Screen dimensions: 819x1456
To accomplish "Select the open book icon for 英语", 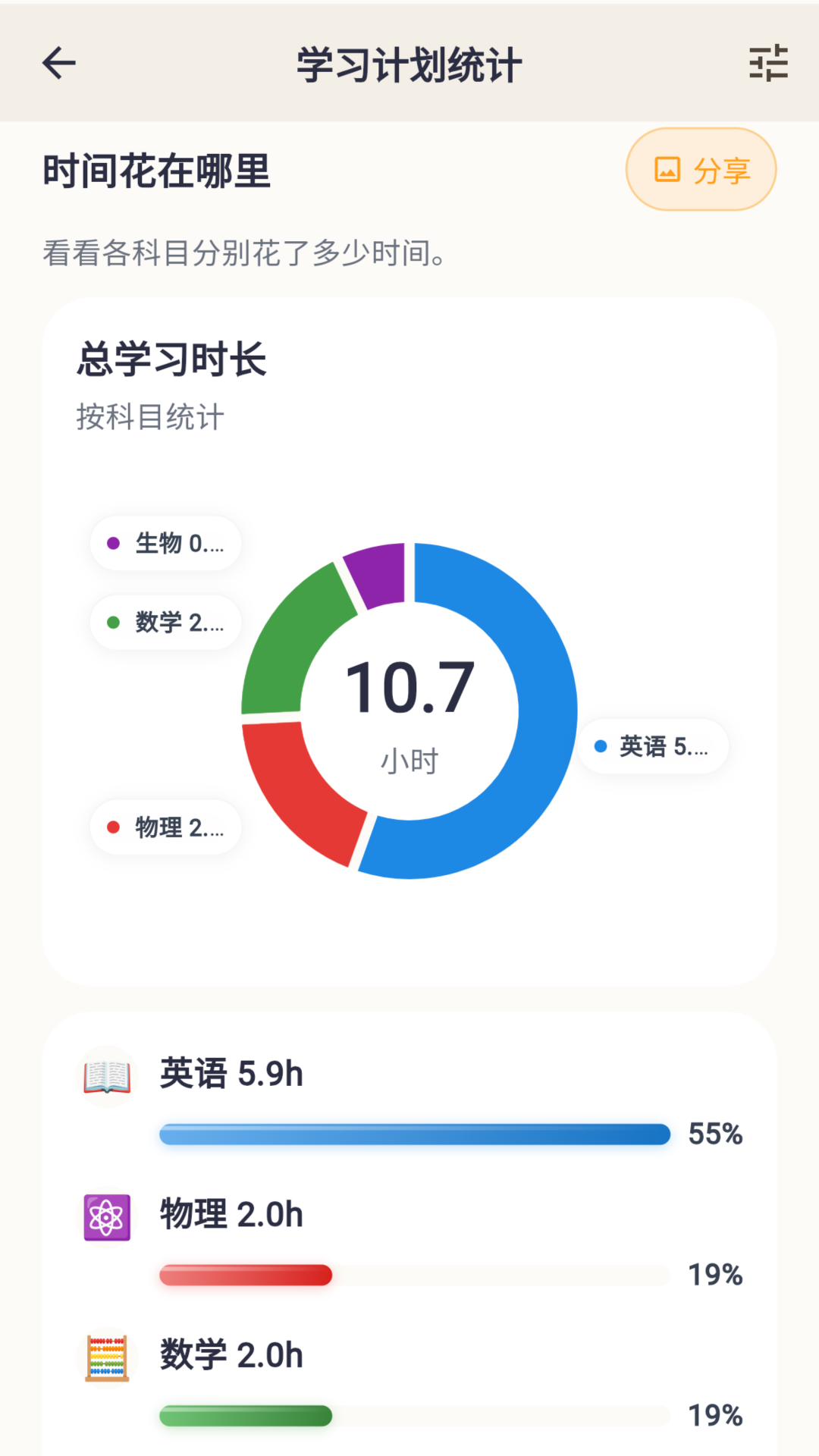I will 107,1075.
